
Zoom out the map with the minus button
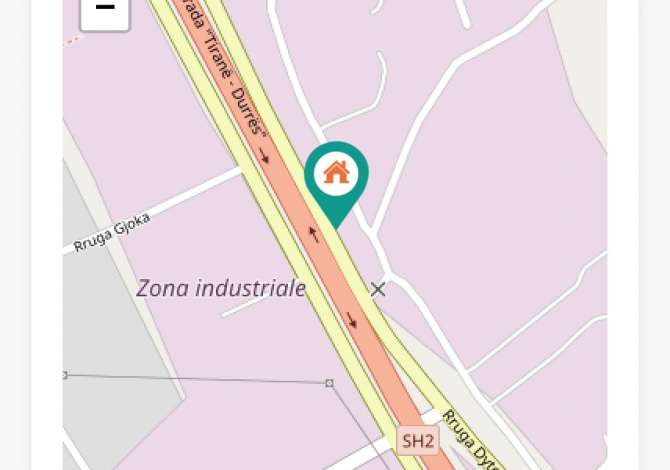coord(105,10)
